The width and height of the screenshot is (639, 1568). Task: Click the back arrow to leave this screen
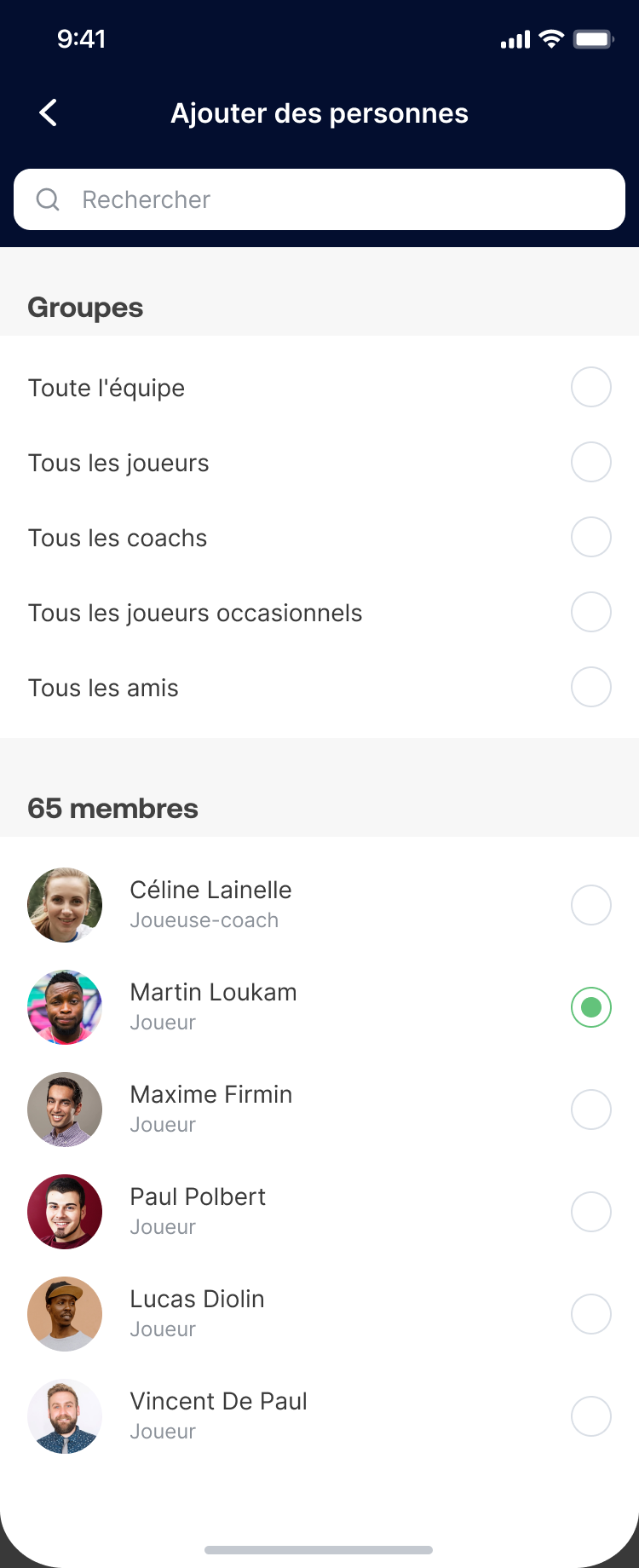pos(48,112)
